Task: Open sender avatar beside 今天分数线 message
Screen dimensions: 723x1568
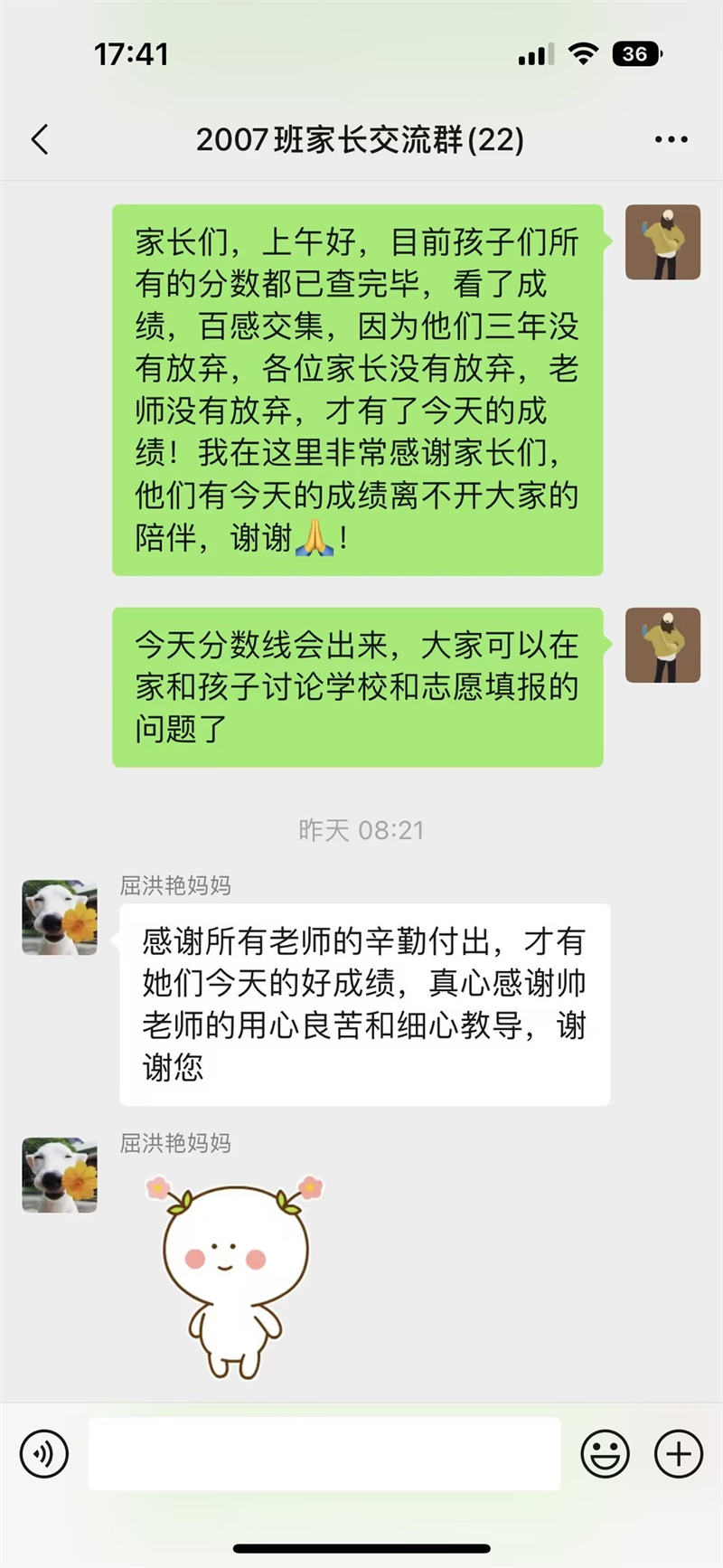Action: pos(662,645)
